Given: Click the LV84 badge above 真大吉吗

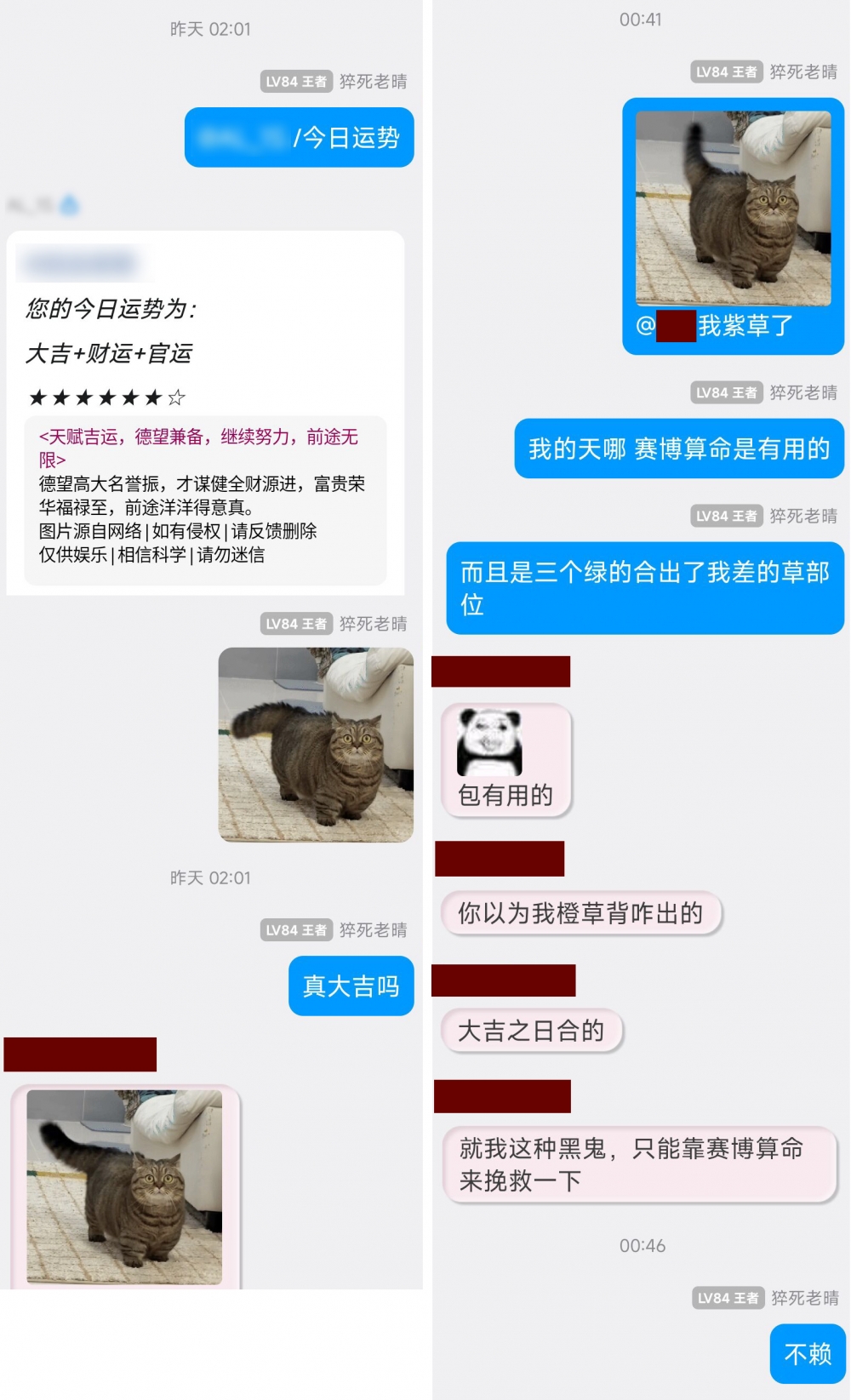Looking at the screenshot, I should tap(294, 930).
